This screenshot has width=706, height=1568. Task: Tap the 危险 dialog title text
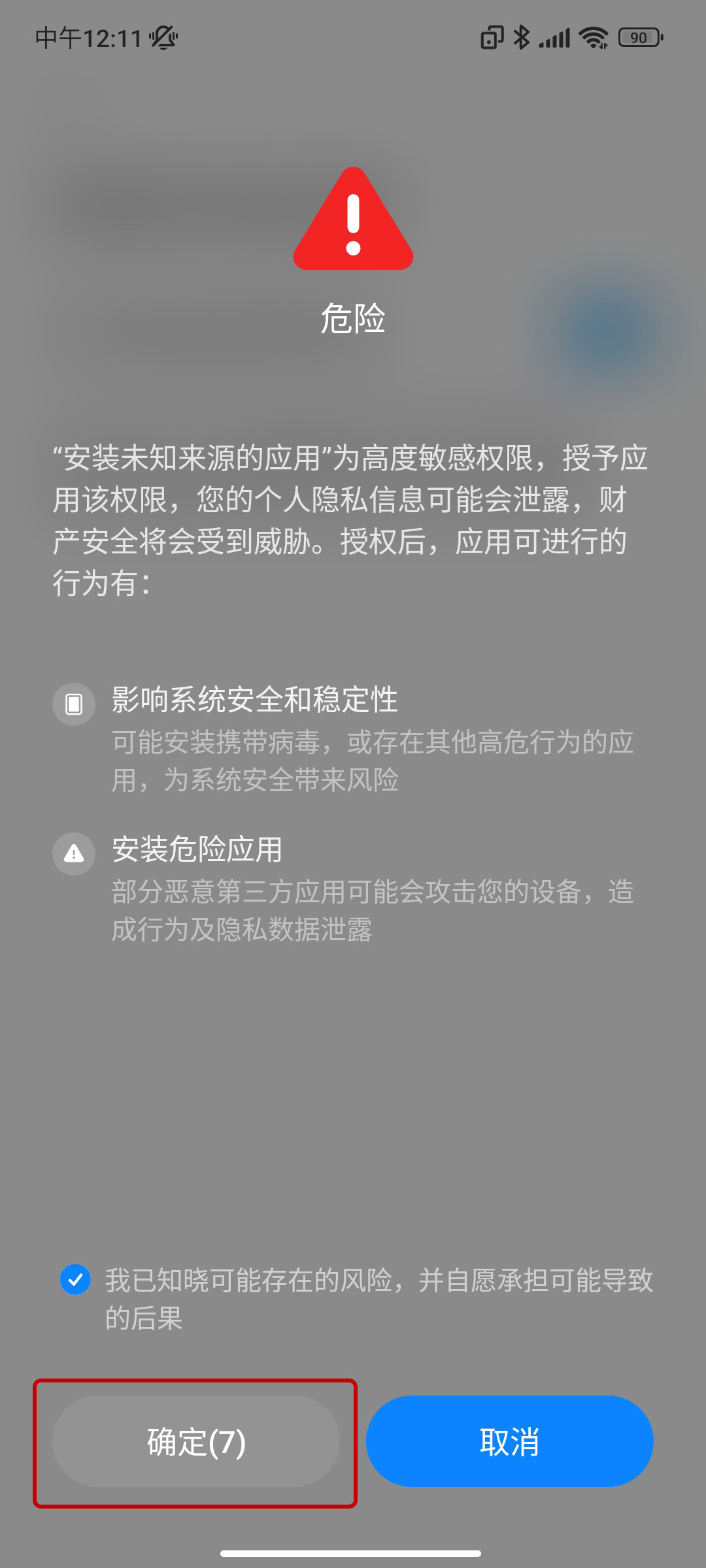[353, 319]
